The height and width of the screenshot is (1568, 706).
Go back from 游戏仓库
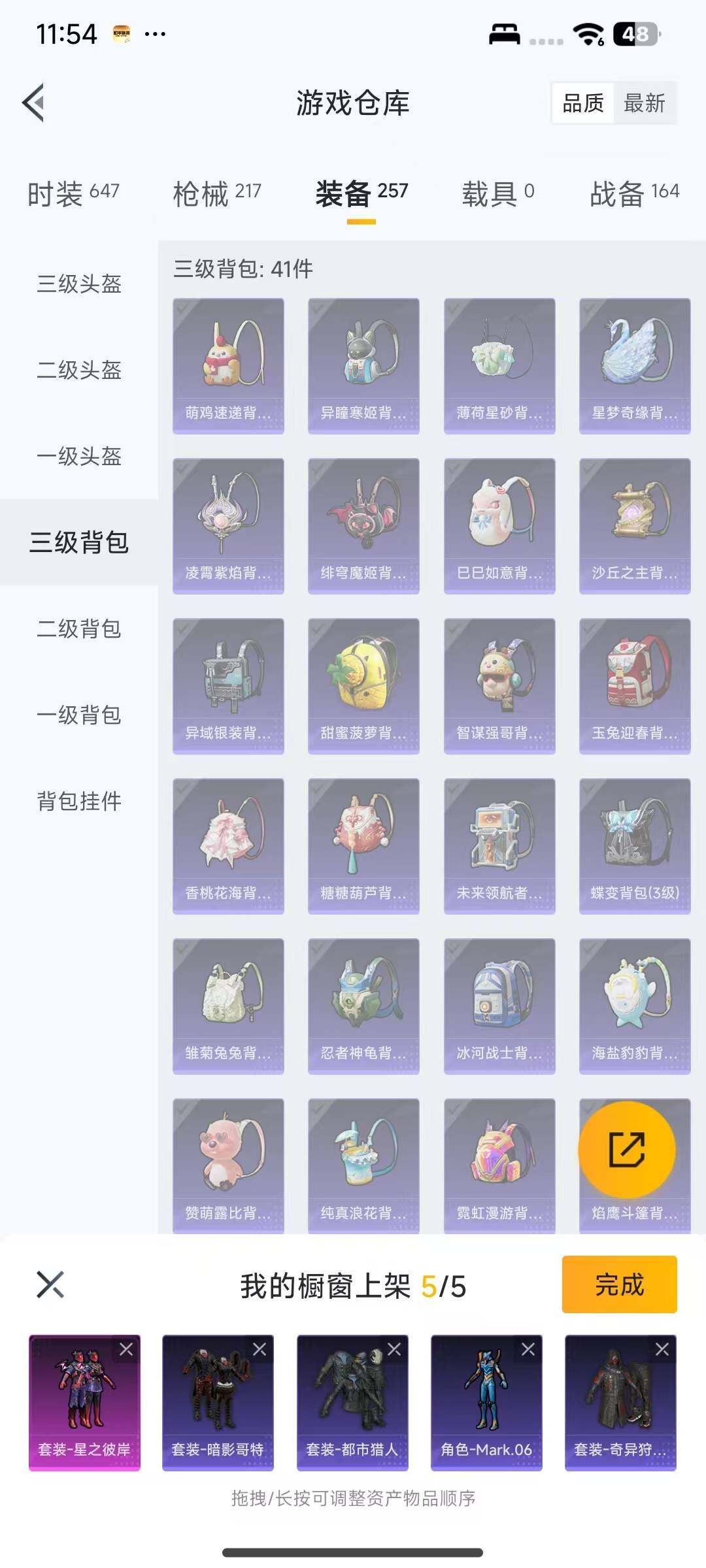tap(34, 103)
